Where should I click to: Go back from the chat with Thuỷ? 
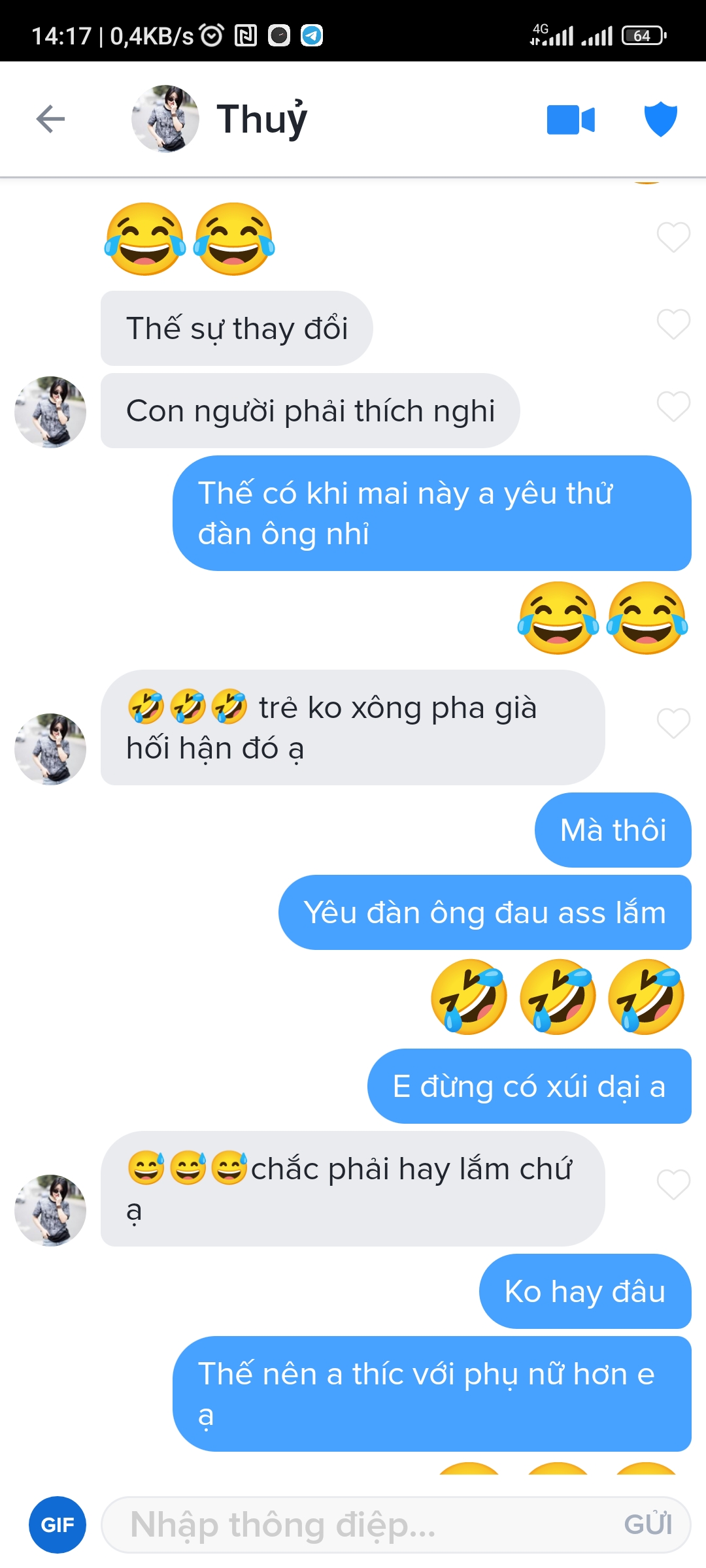(50, 119)
